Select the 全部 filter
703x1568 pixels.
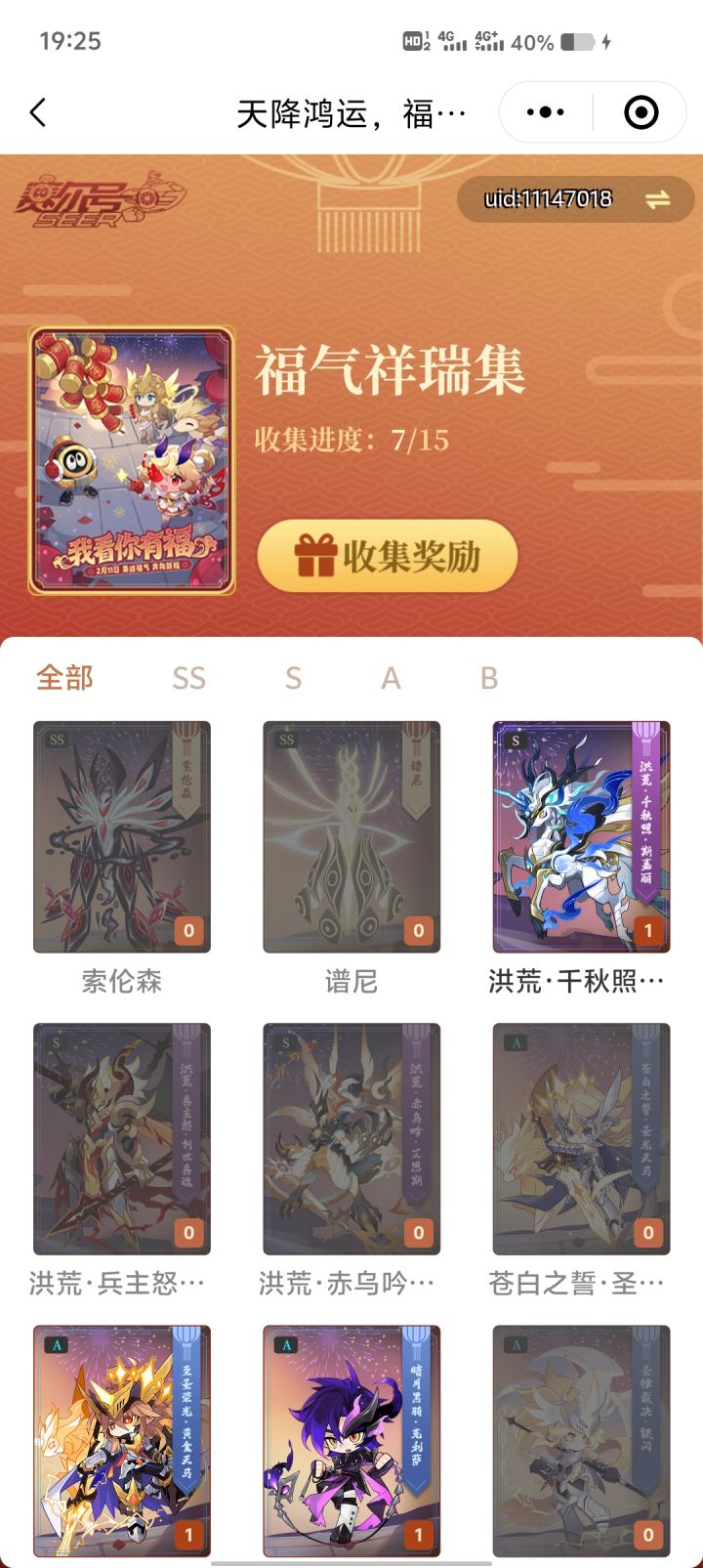pos(63,677)
